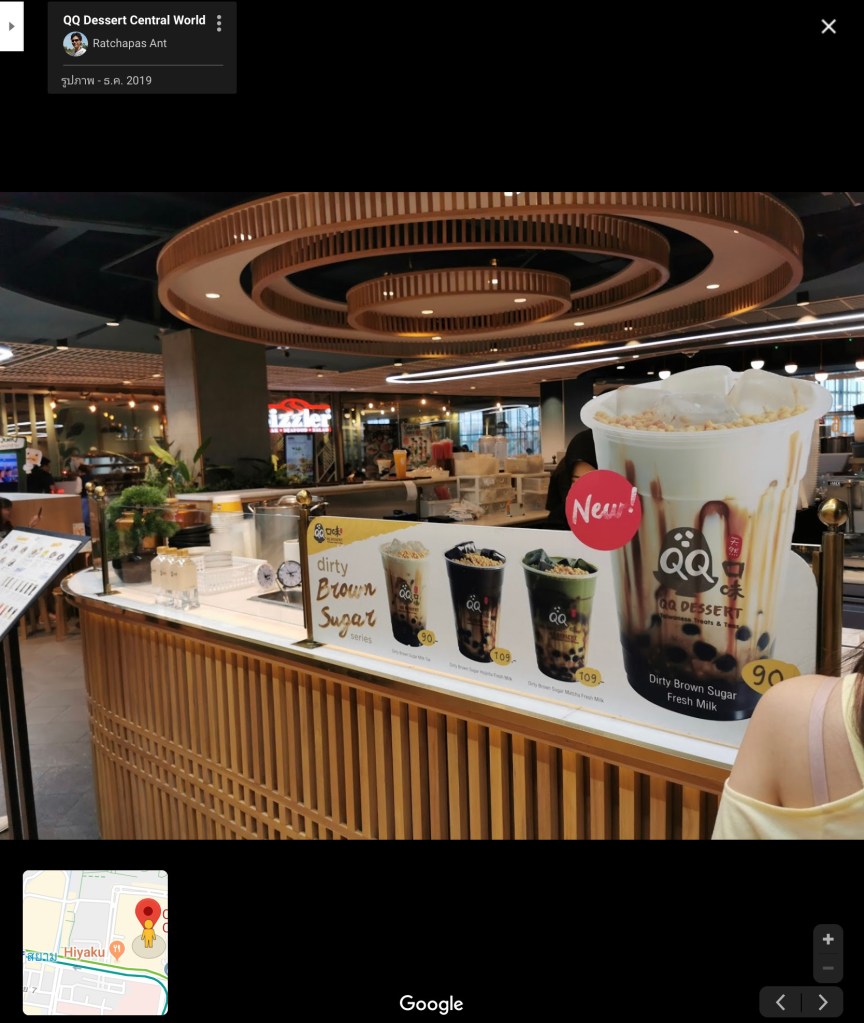This screenshot has width=864, height=1023.
Task: Expand the collapsed side panel
Action: pos(11,26)
